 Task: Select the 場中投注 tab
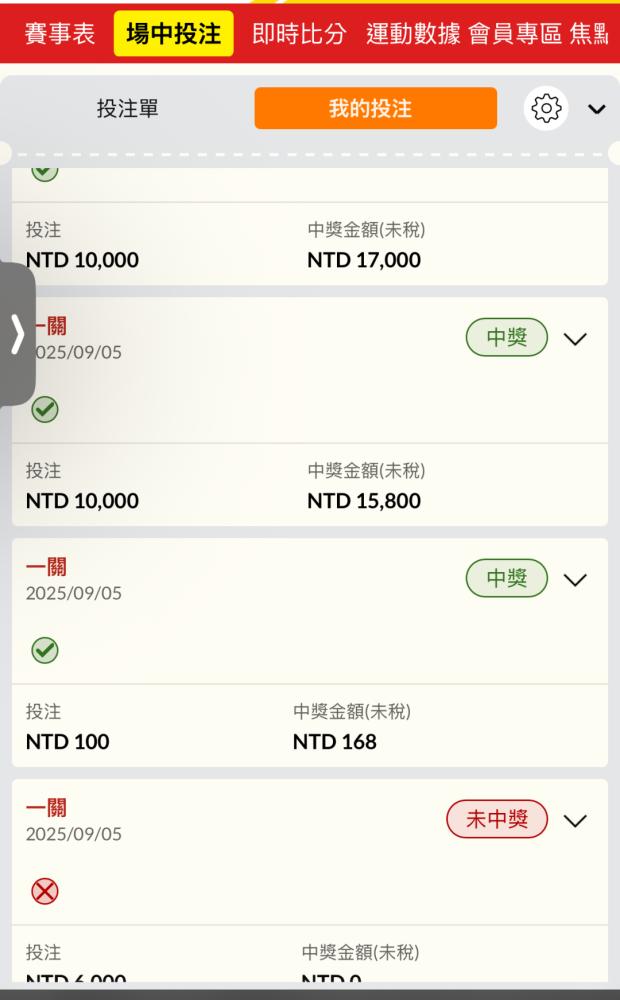[x=173, y=33]
